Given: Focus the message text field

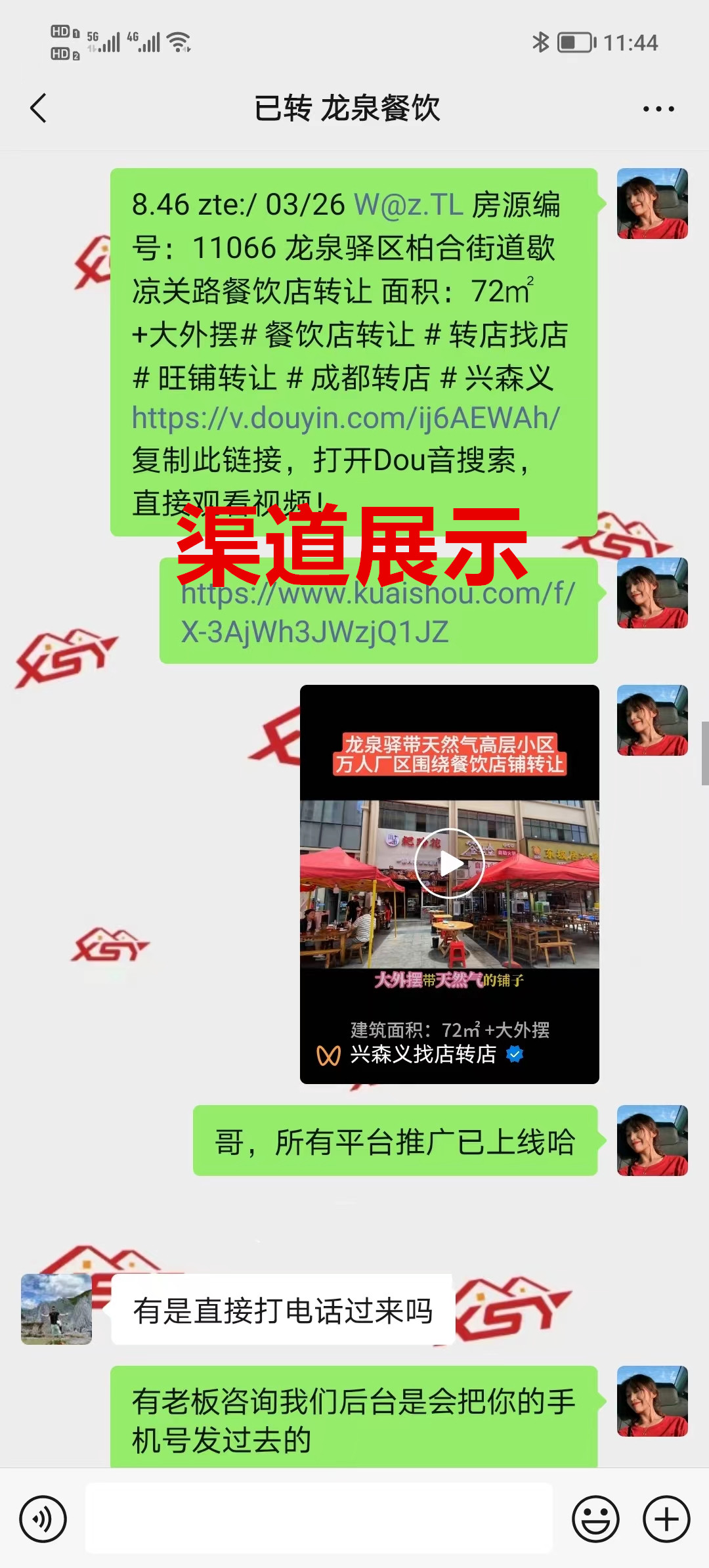Looking at the screenshot, I should tap(319, 1519).
